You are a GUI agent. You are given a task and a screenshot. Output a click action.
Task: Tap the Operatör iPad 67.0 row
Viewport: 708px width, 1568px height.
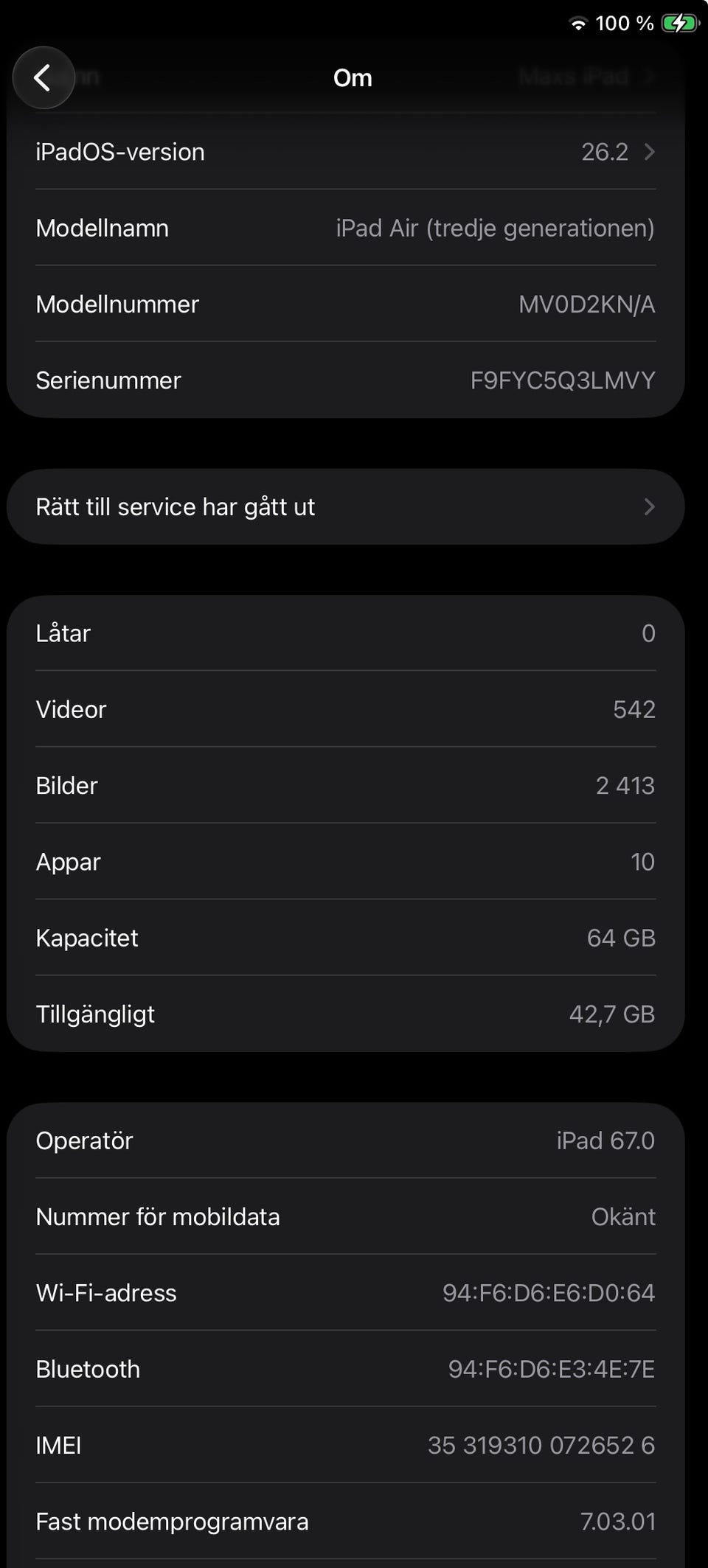coord(347,1140)
